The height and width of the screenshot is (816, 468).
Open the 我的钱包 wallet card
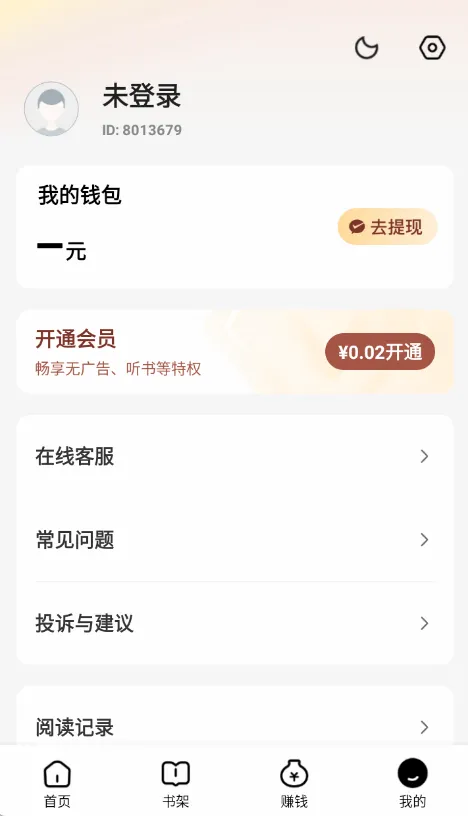[x=235, y=227]
